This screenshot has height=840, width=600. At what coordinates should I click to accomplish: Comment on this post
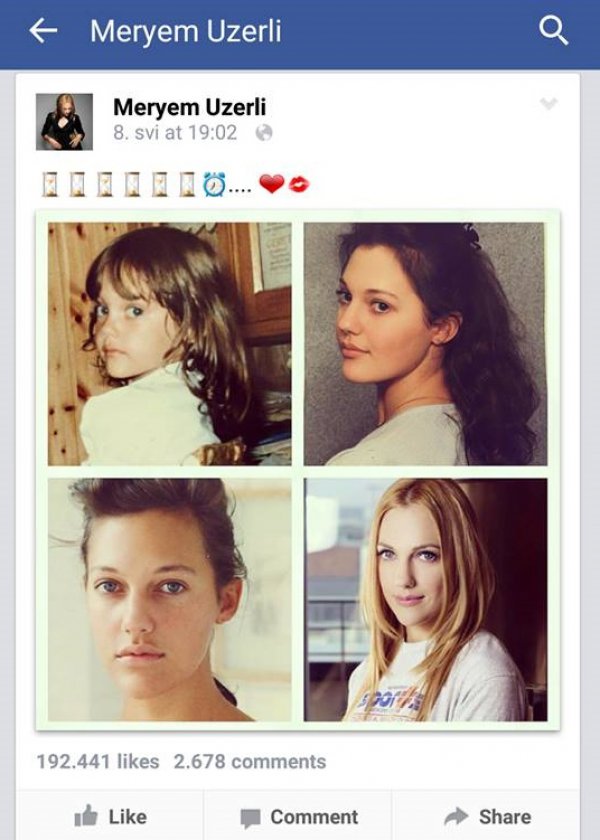click(298, 817)
